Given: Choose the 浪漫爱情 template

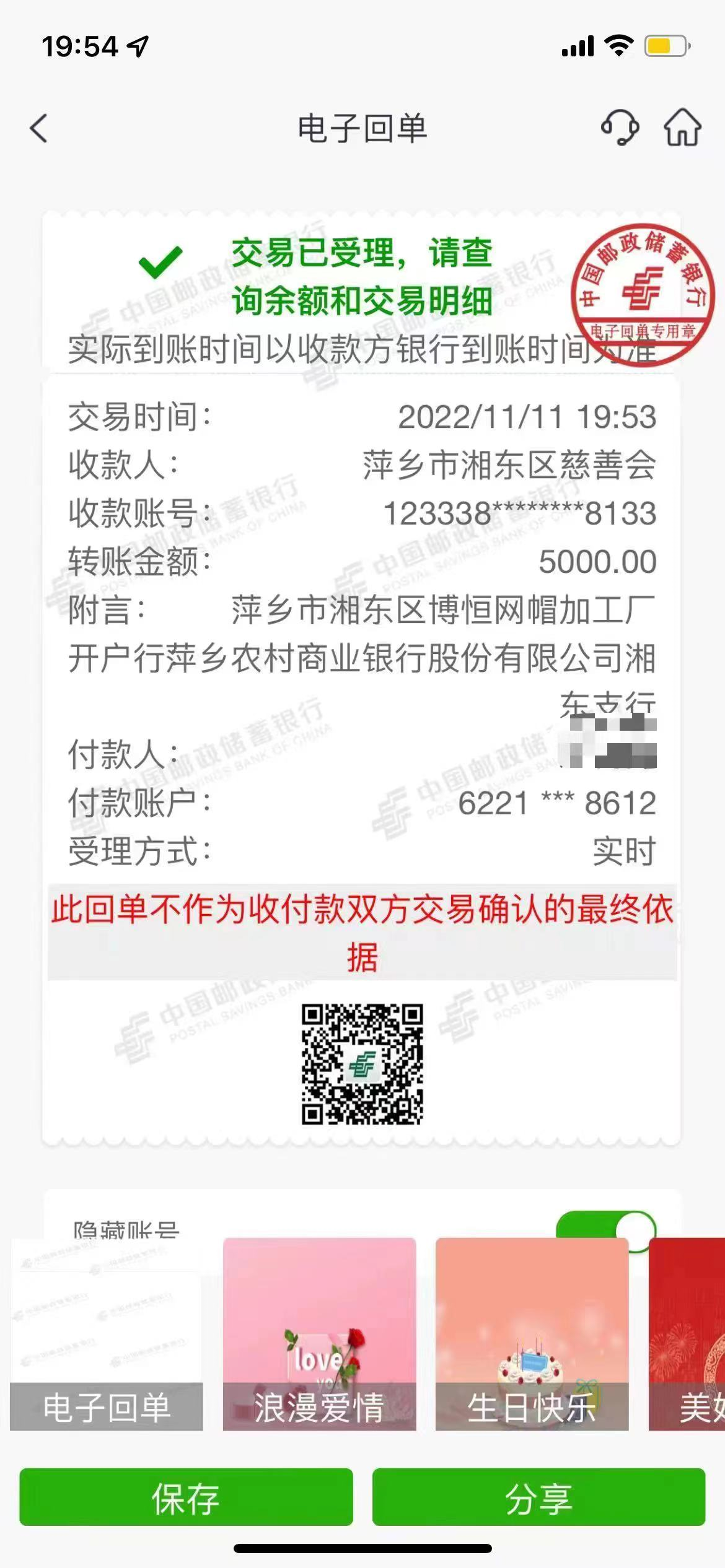Looking at the screenshot, I should 319,1335.
